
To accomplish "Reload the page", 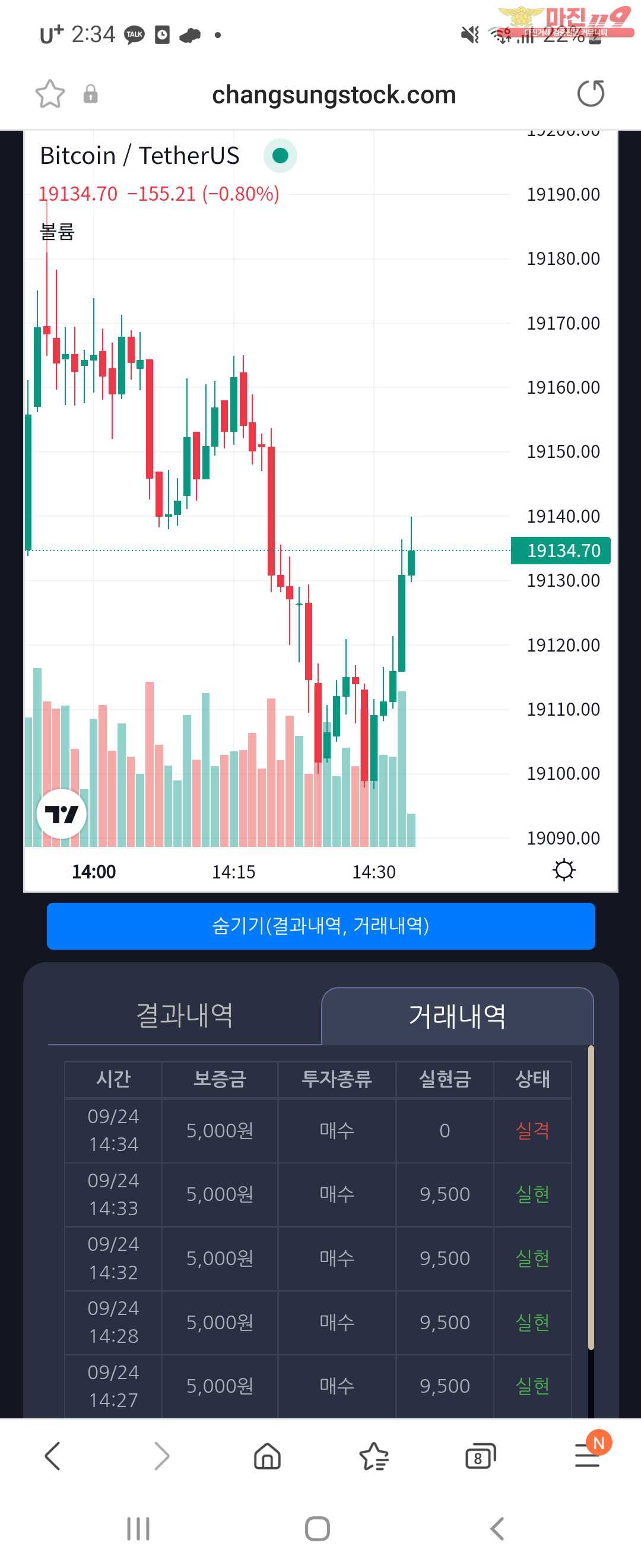I will pyautogui.click(x=590, y=94).
